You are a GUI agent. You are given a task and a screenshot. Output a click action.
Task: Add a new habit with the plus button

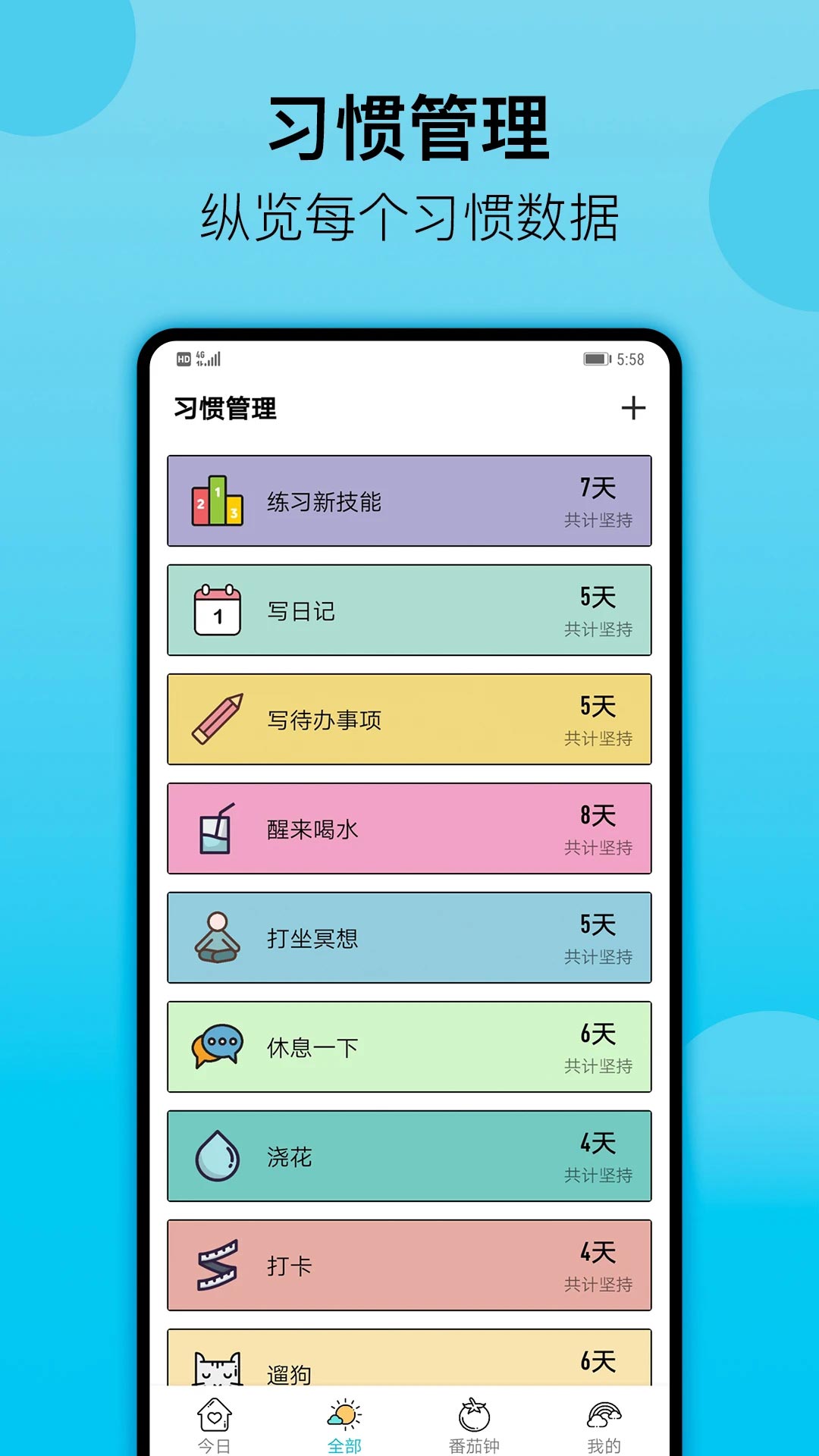[x=634, y=408]
